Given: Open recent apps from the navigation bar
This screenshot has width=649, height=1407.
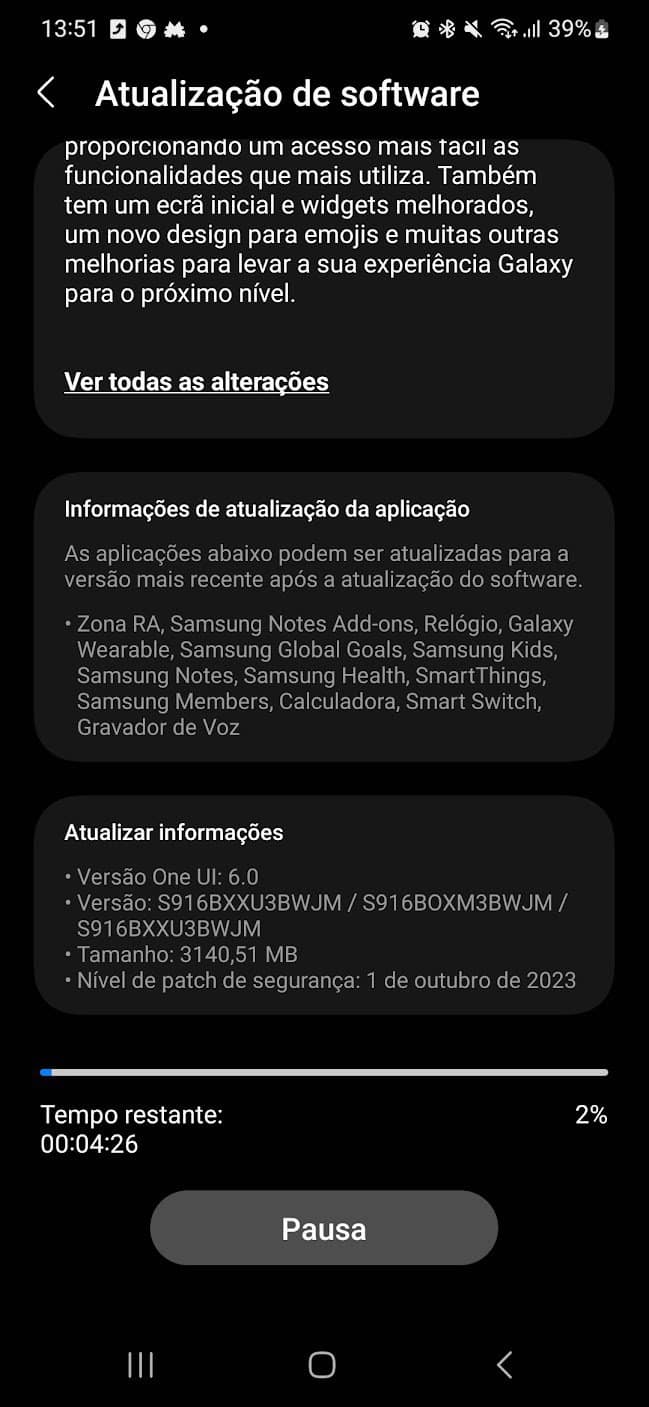Looking at the screenshot, I should click(140, 1365).
